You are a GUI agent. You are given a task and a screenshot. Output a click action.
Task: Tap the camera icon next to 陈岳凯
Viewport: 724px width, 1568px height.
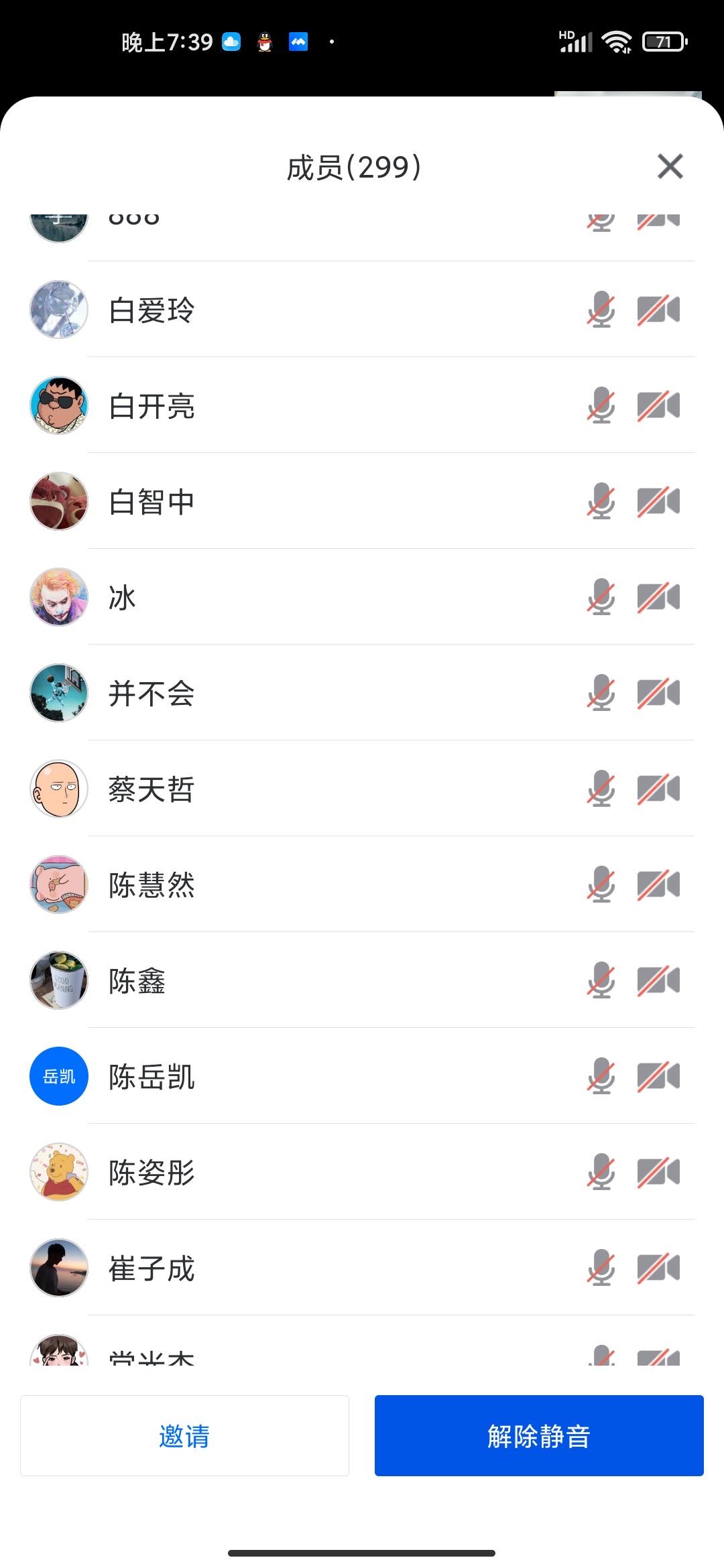(x=658, y=1076)
